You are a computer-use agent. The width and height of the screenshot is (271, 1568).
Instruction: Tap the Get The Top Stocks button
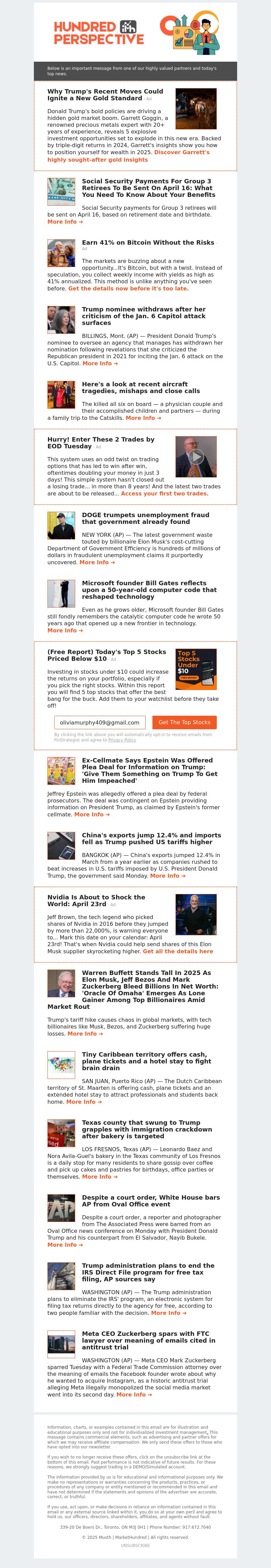(184, 722)
